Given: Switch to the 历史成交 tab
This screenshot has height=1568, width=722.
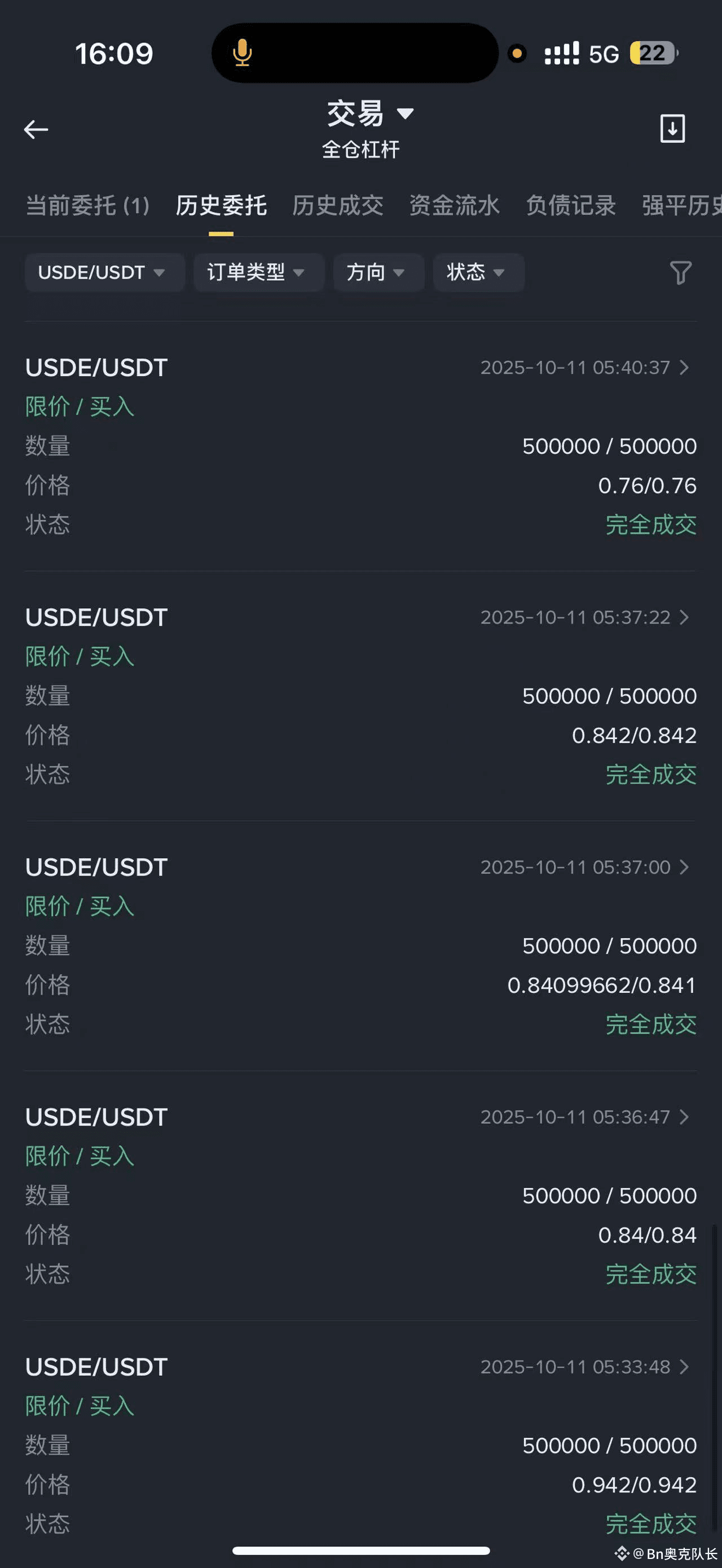Looking at the screenshot, I should tap(338, 206).
